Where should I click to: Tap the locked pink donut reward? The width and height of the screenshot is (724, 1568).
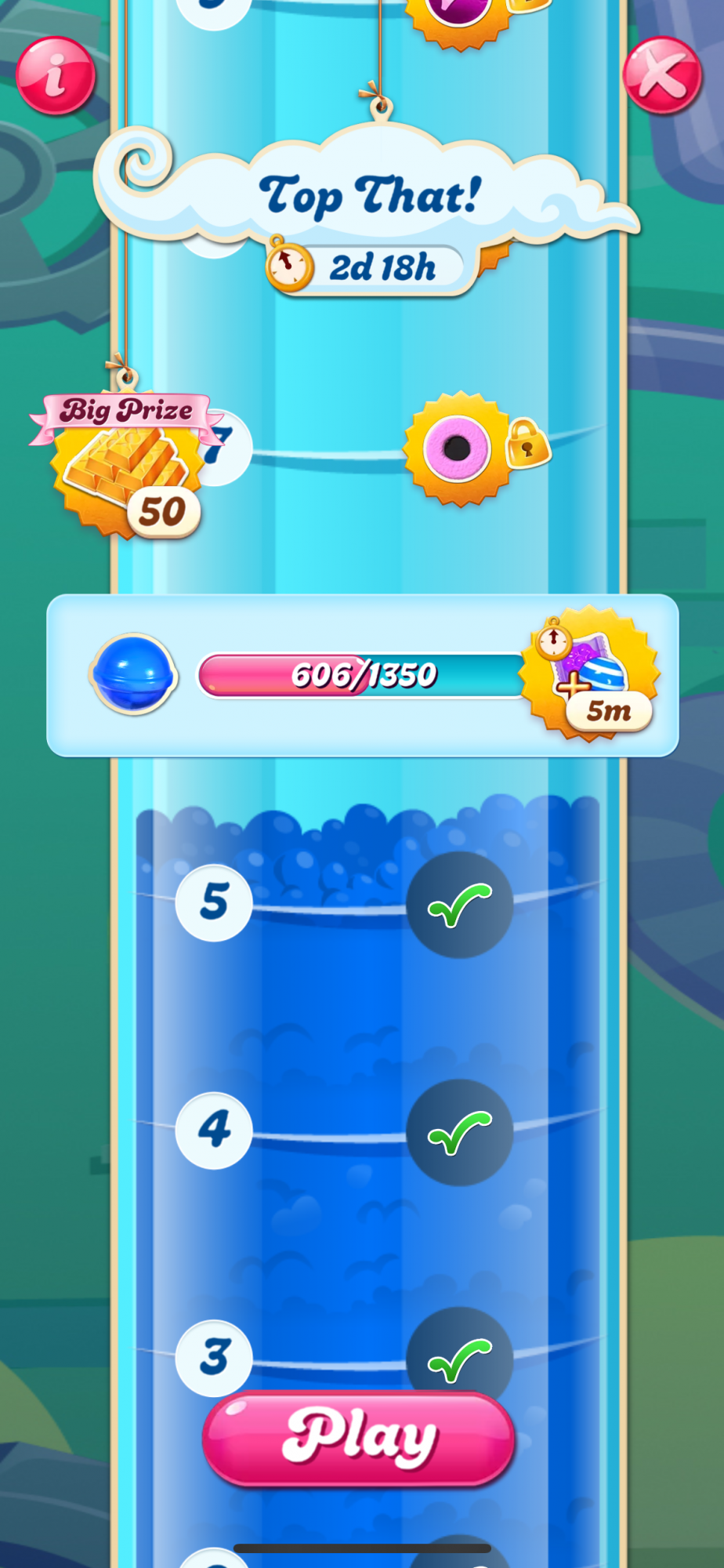pos(458,448)
